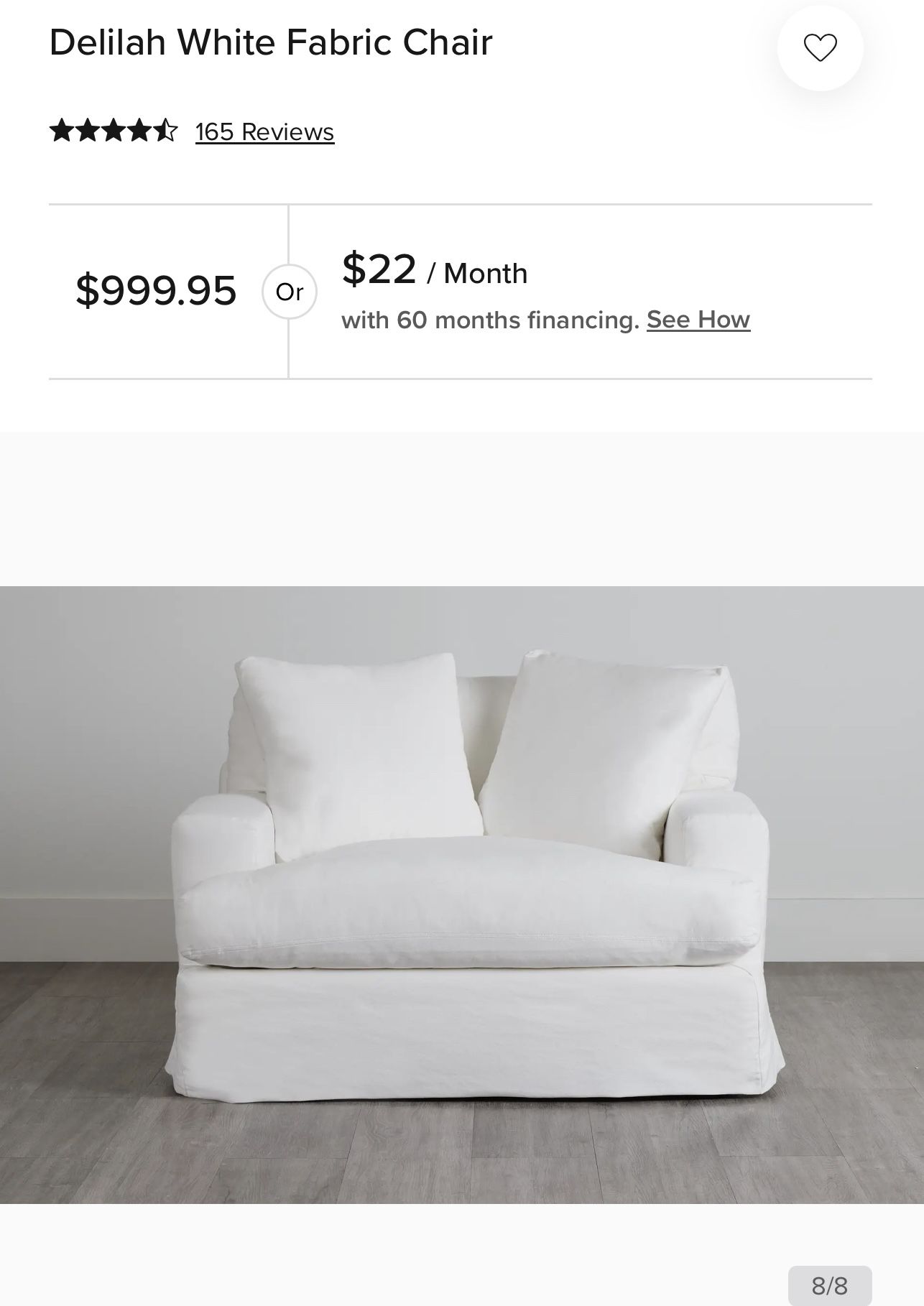The width and height of the screenshot is (924, 1306).
Task: Expand the price comparison section
Action: [x=460, y=292]
